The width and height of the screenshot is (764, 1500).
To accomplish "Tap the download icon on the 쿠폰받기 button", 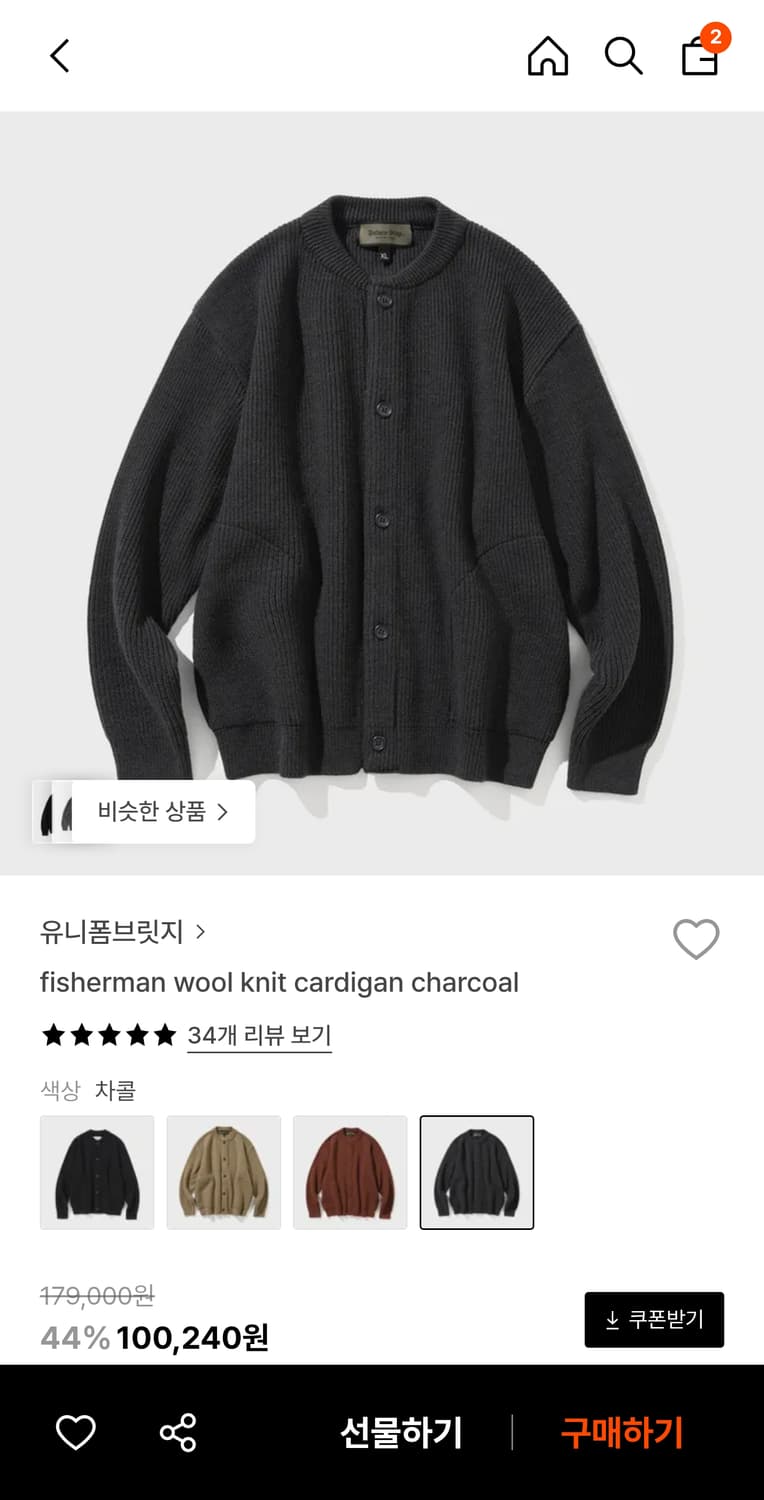I will coord(611,1318).
